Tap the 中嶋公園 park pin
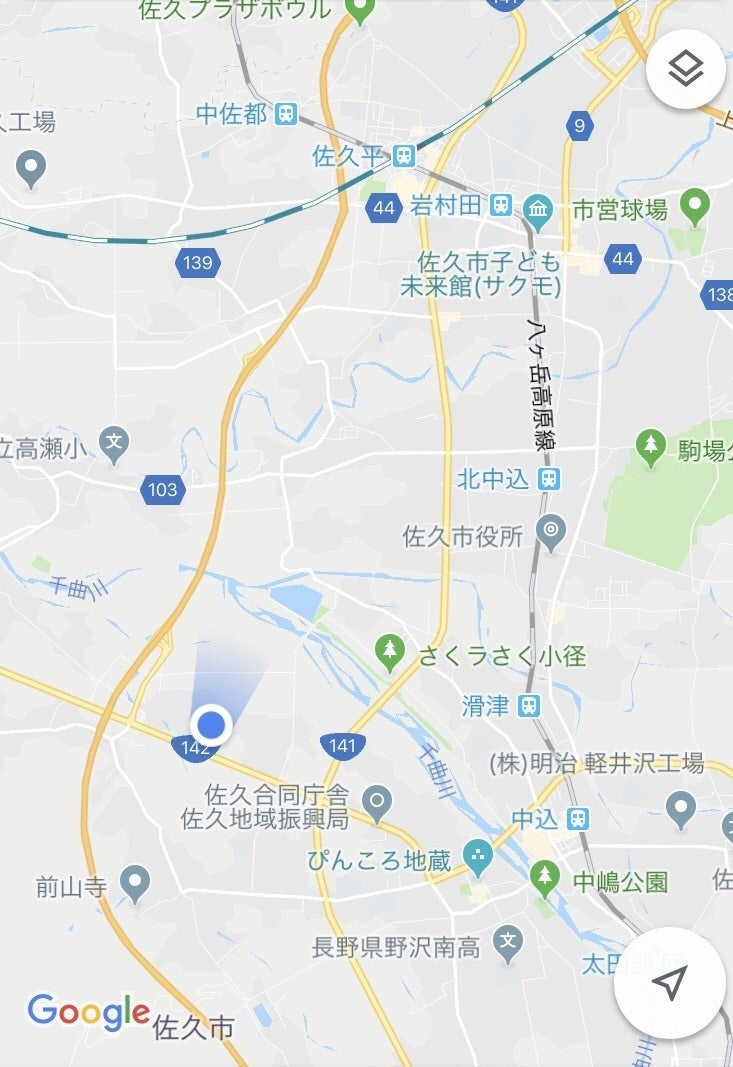Viewport: 733px width, 1067px height. tap(545, 877)
